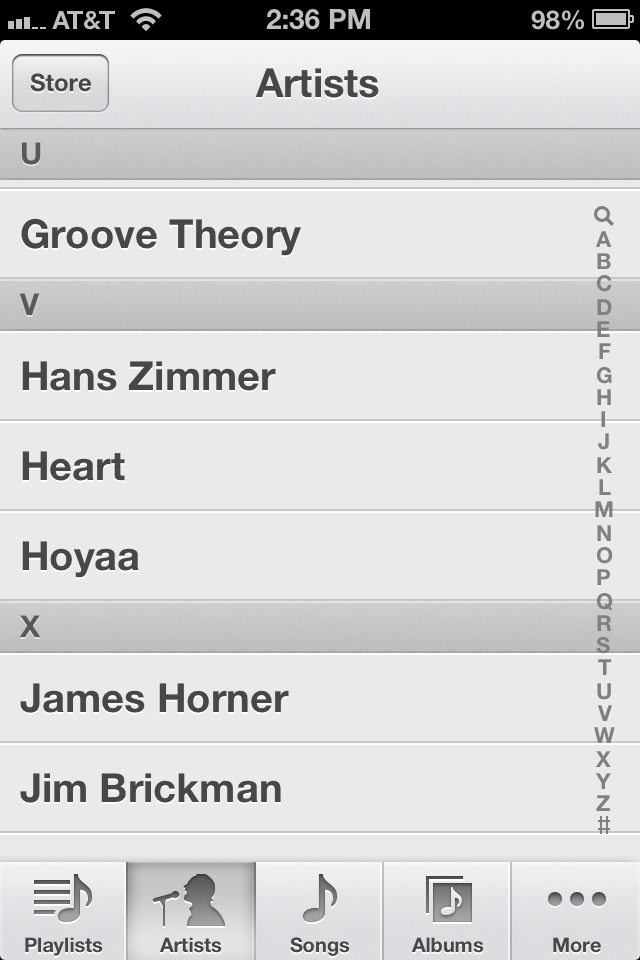Tap the Artists tab
The height and width of the screenshot is (960, 640).
tap(191, 912)
